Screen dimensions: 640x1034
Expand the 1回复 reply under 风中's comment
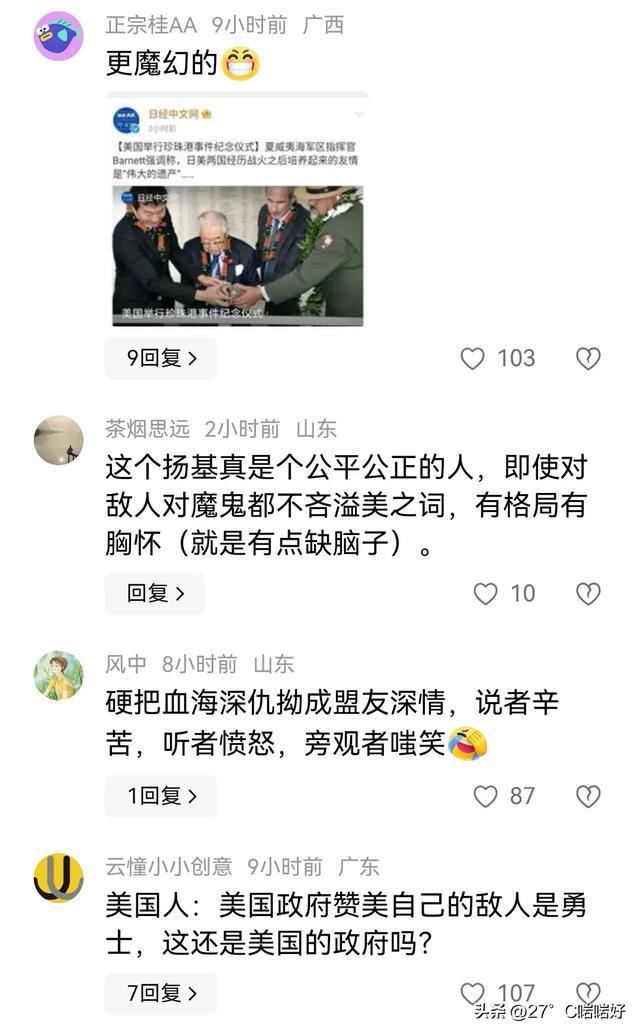pyautogui.click(x=161, y=796)
